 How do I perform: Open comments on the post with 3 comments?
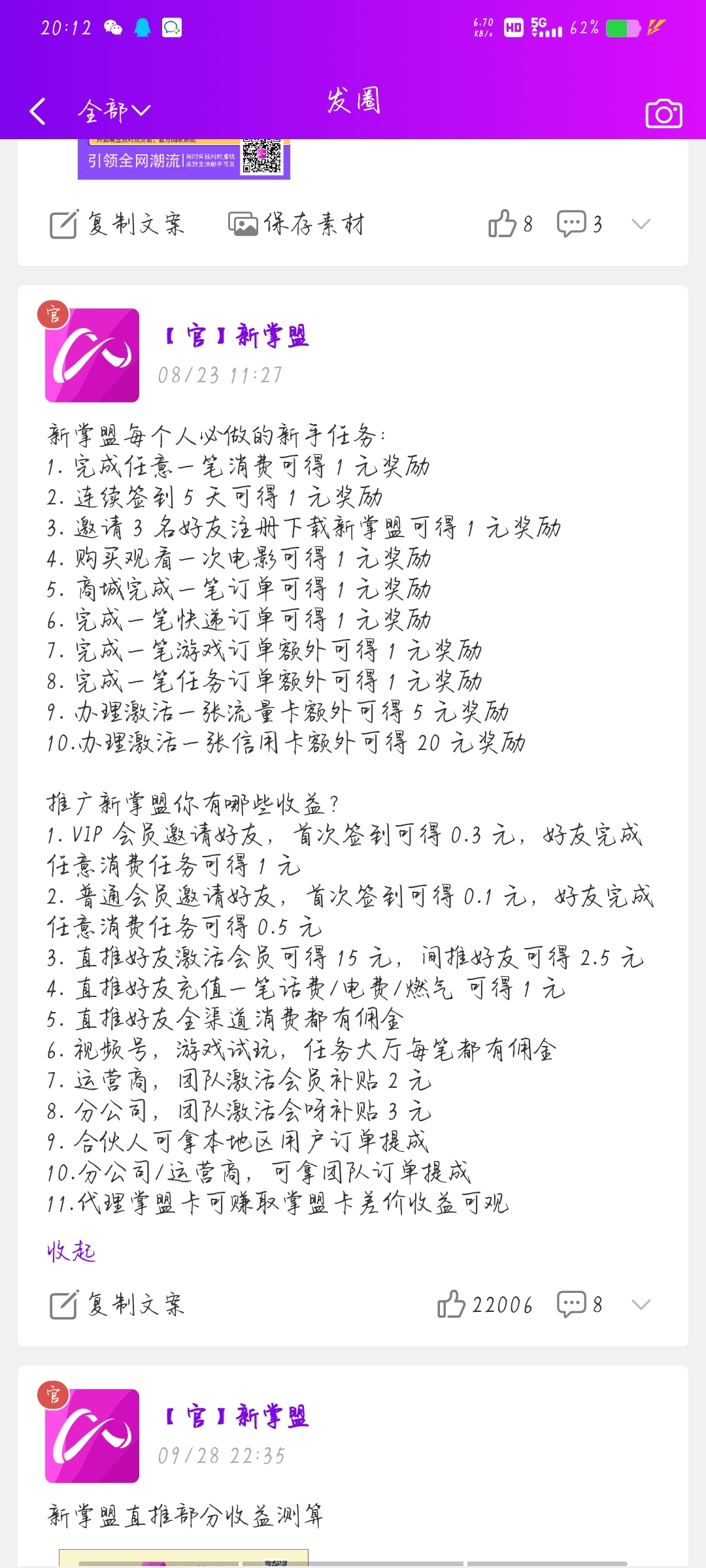pyautogui.click(x=579, y=224)
